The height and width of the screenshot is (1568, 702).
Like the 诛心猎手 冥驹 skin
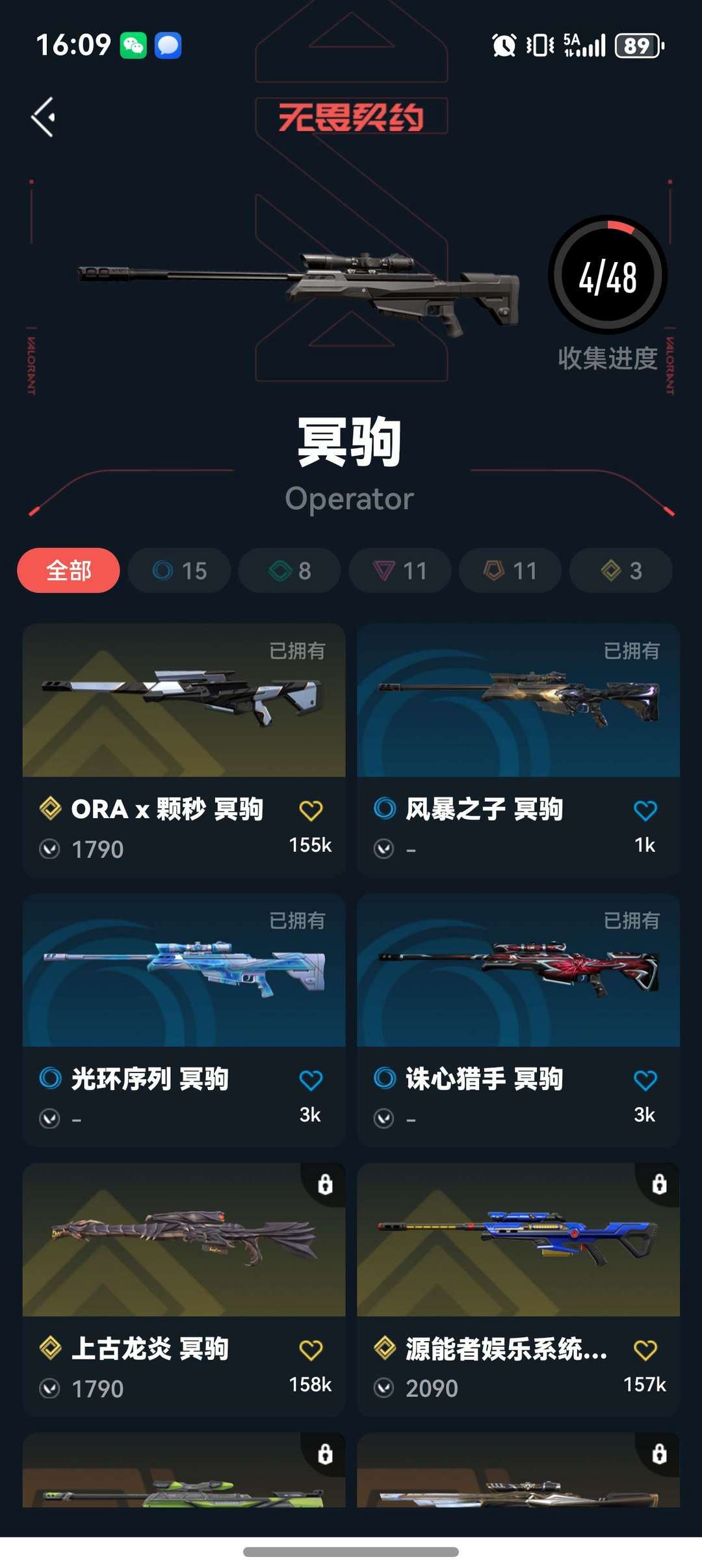645,1080
